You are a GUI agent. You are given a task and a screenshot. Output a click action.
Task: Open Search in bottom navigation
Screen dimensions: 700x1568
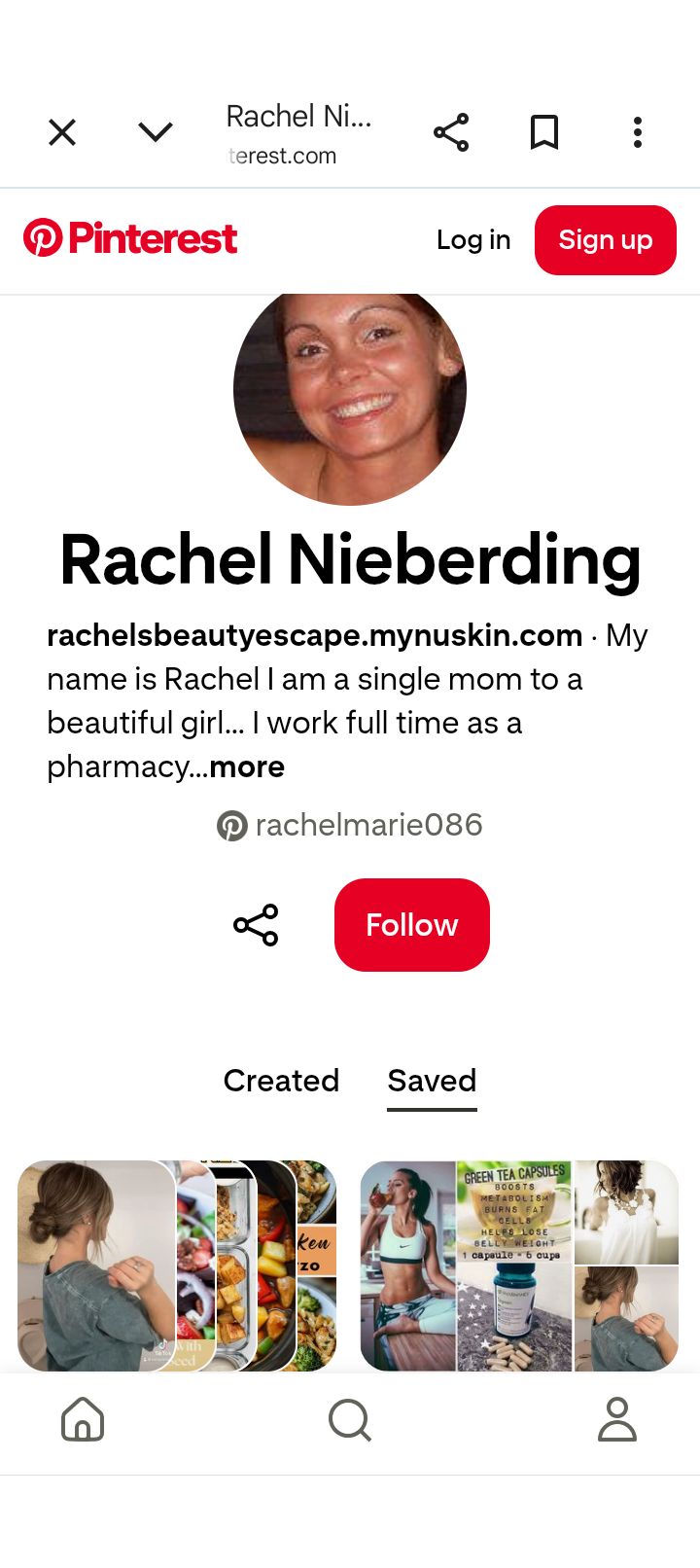coord(350,1420)
